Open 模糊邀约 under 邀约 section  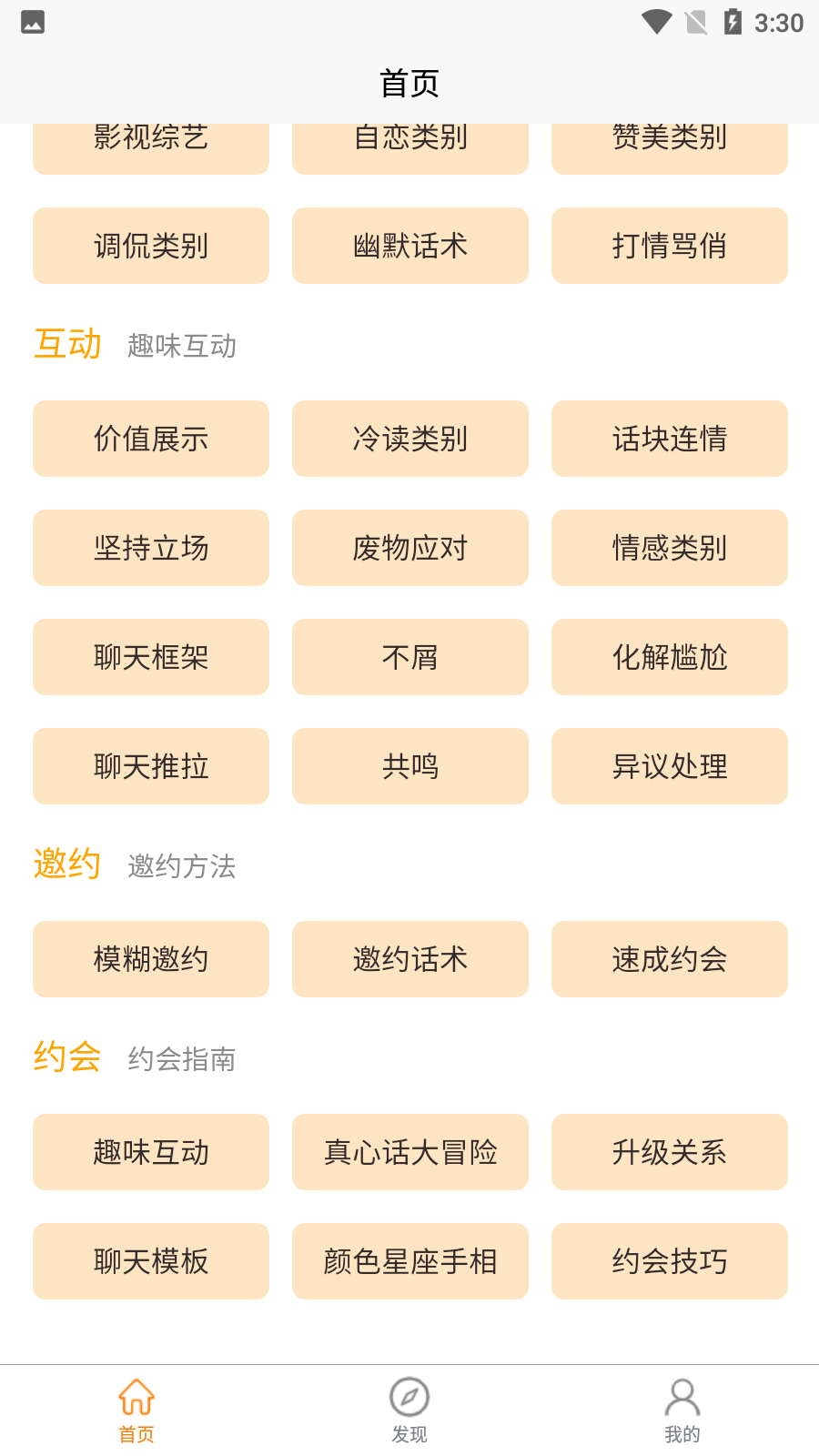(x=150, y=959)
